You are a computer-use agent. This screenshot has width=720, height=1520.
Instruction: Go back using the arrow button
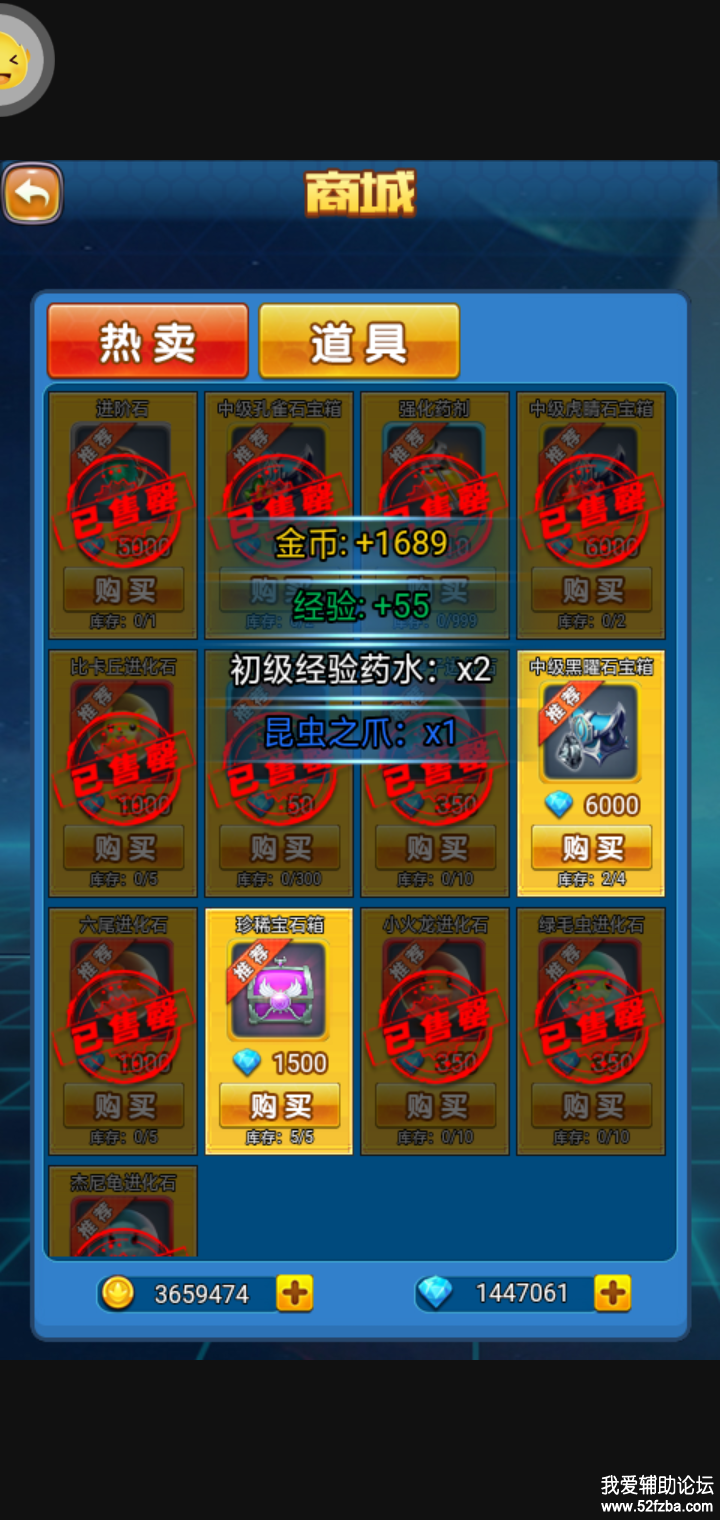coord(32,194)
